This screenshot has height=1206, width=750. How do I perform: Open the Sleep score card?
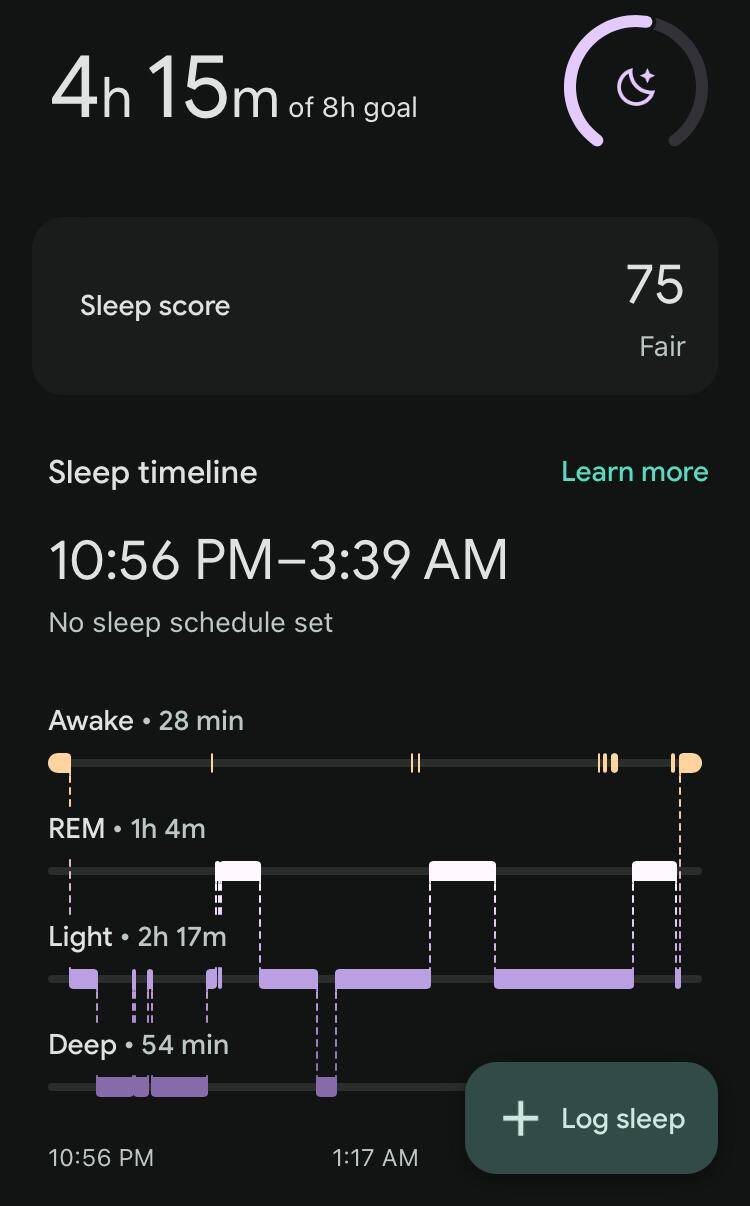click(x=375, y=306)
